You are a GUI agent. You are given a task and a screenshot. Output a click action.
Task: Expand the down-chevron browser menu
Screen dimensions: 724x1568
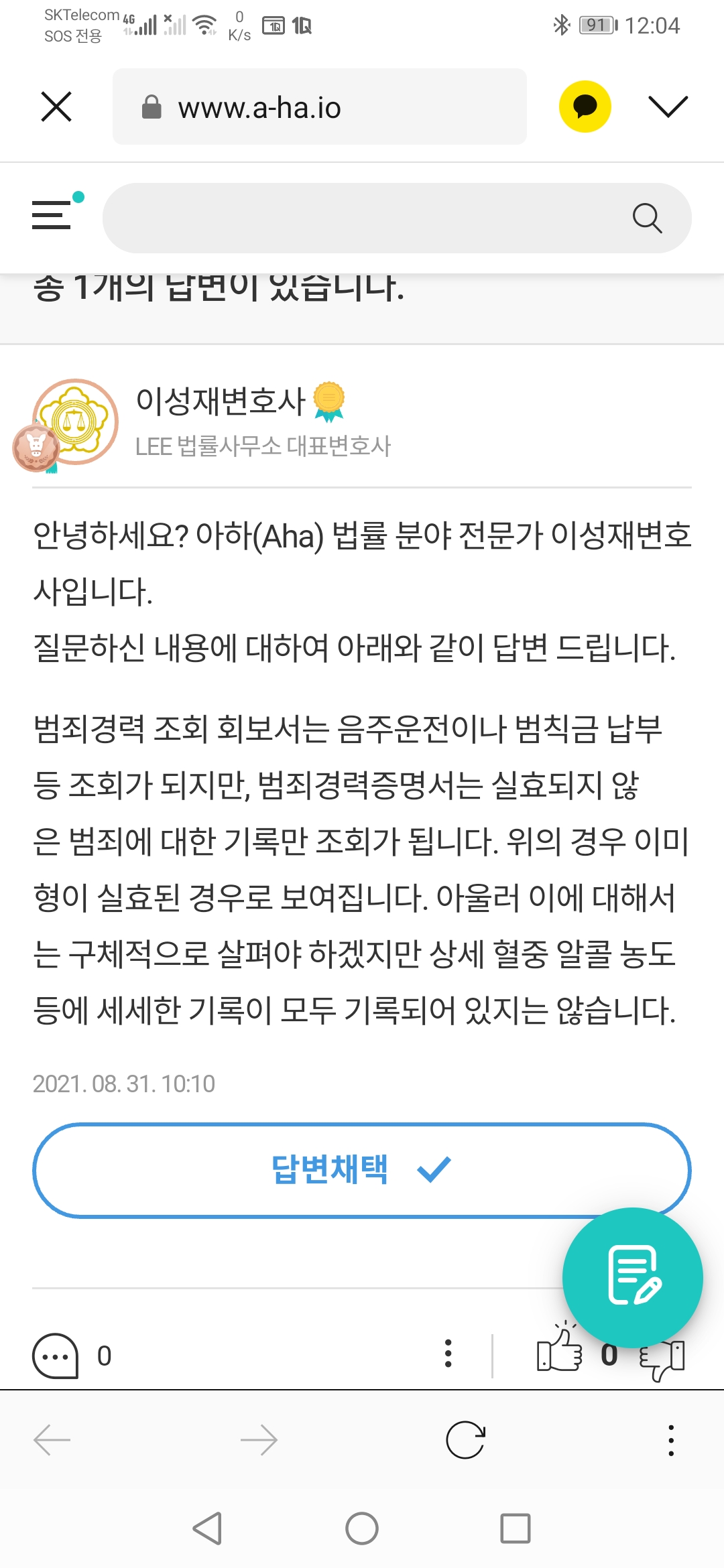point(668,107)
